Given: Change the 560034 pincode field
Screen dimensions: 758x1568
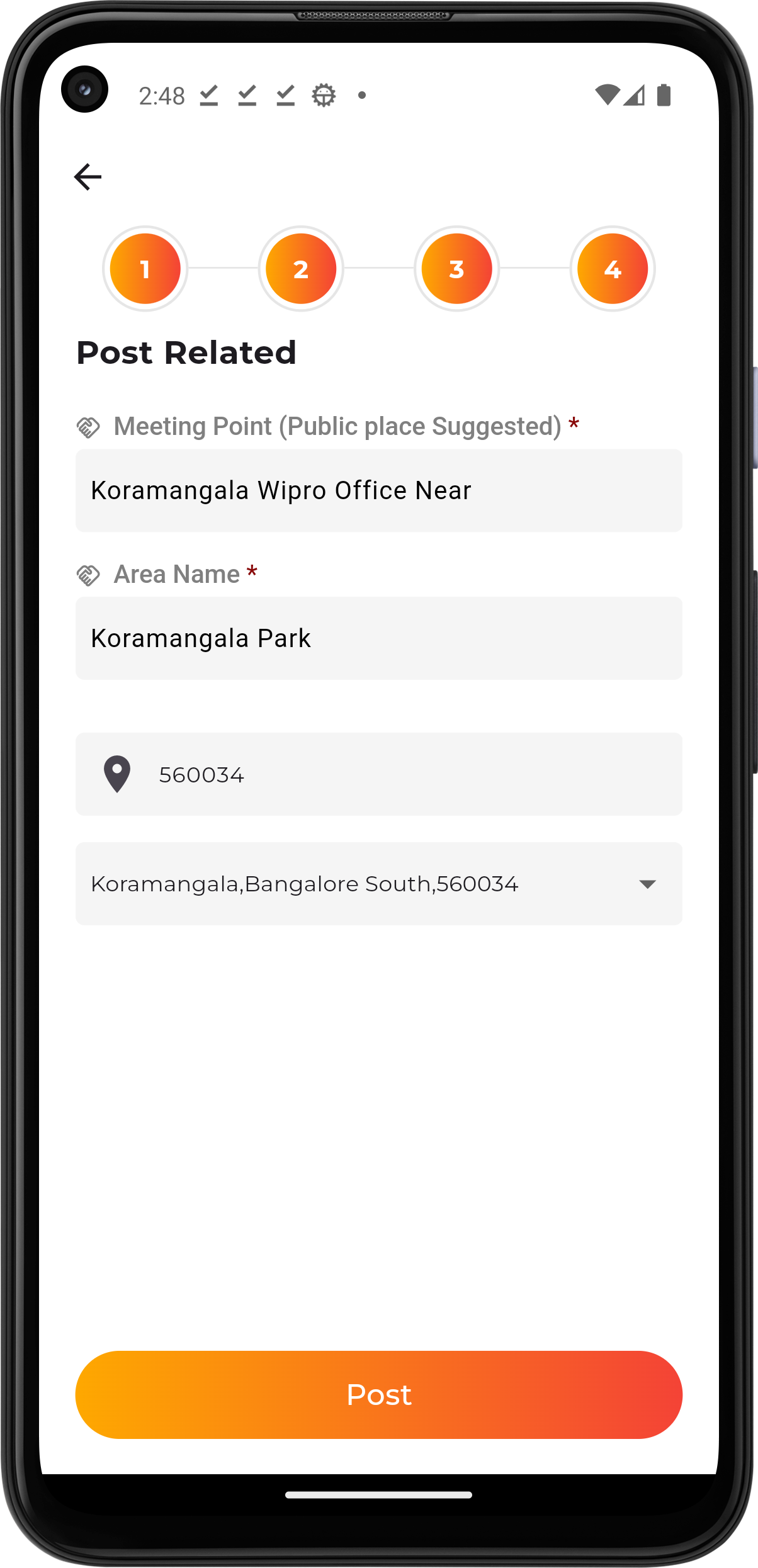Looking at the screenshot, I should pyautogui.click(x=403, y=774).
